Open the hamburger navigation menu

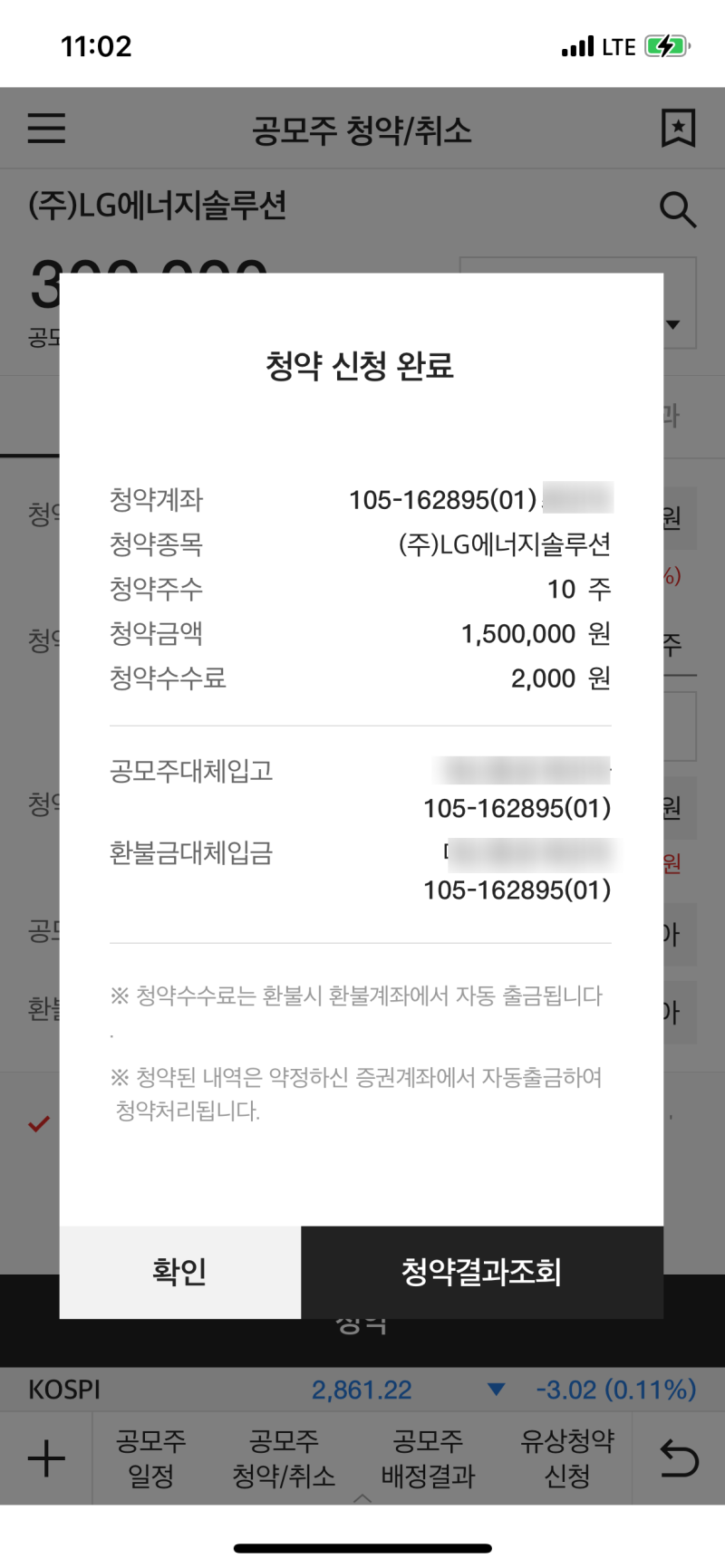point(46,129)
